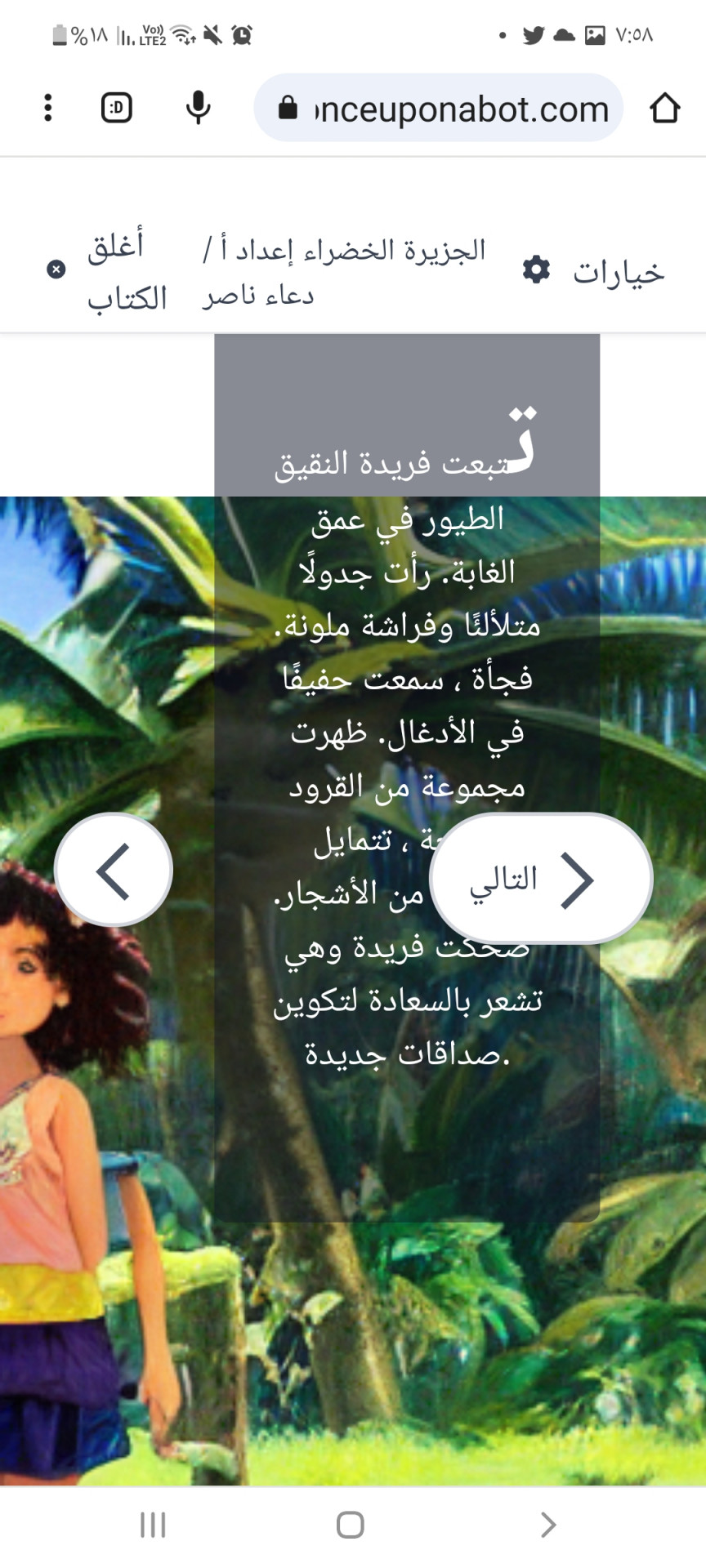Open the خيارات settings
Image resolution: width=706 pixels, height=1568 pixels.
(x=594, y=270)
